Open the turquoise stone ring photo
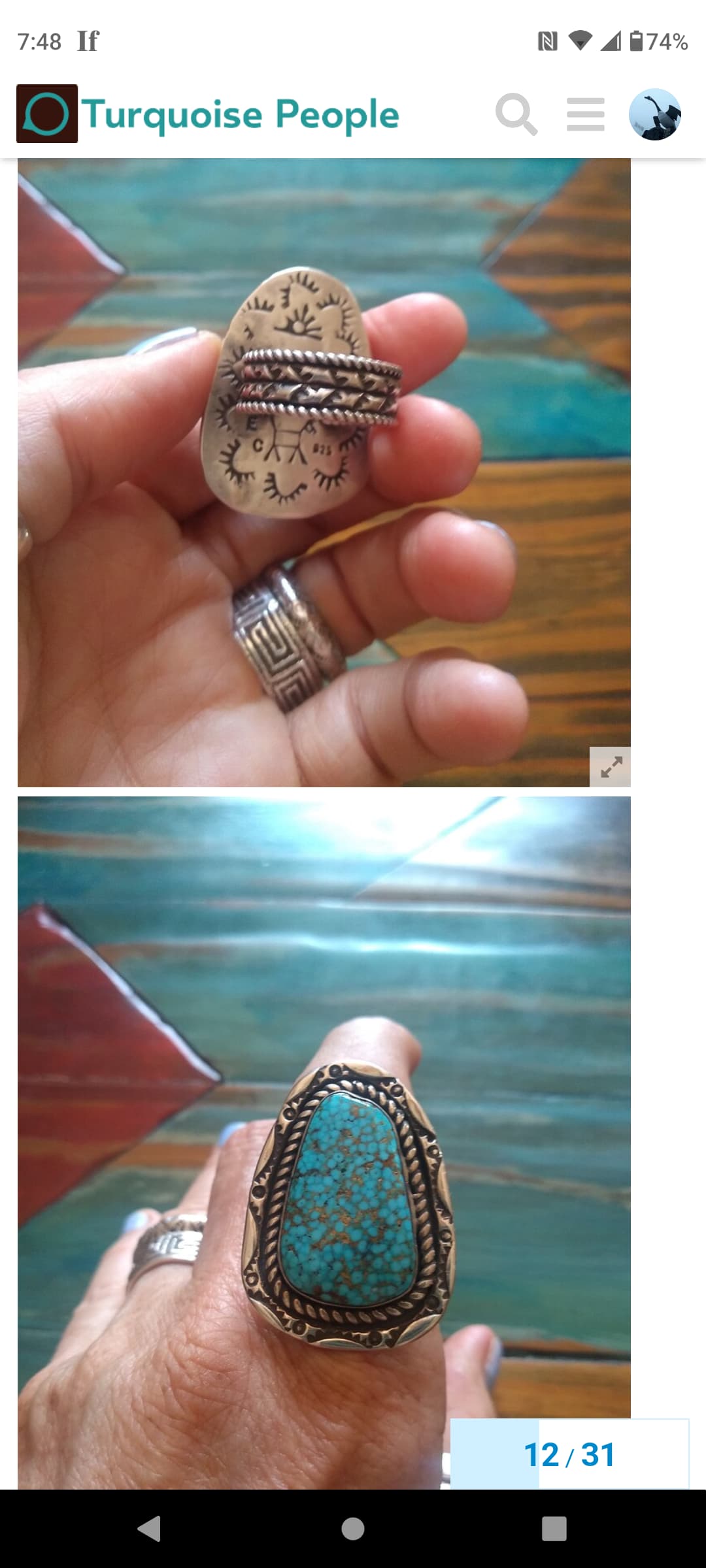 pyautogui.click(x=324, y=1143)
